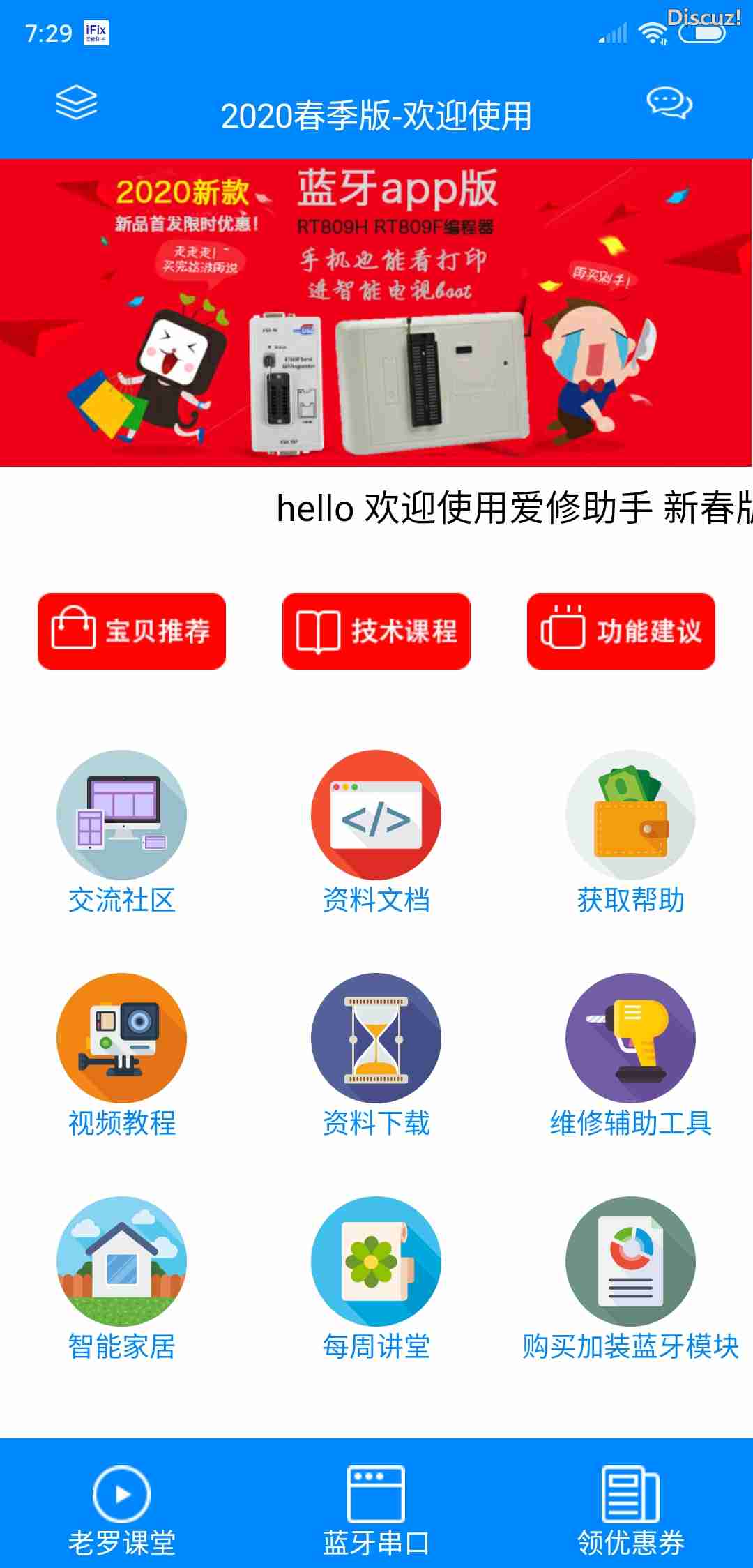This screenshot has height=1568, width=753.
Task: Open the chat messages icon
Action: pyautogui.click(x=669, y=103)
